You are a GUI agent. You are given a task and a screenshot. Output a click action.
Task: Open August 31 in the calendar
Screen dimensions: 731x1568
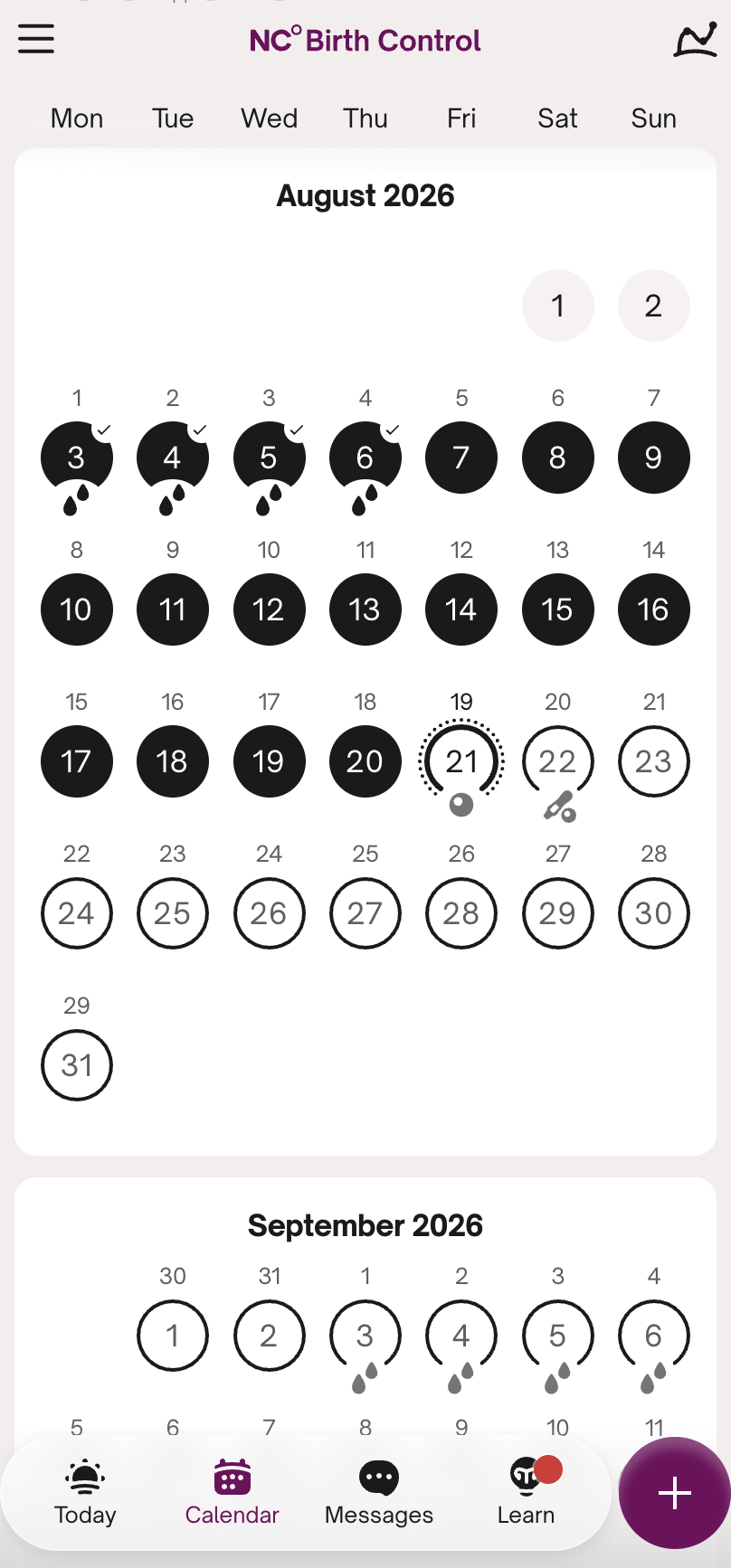(77, 1065)
